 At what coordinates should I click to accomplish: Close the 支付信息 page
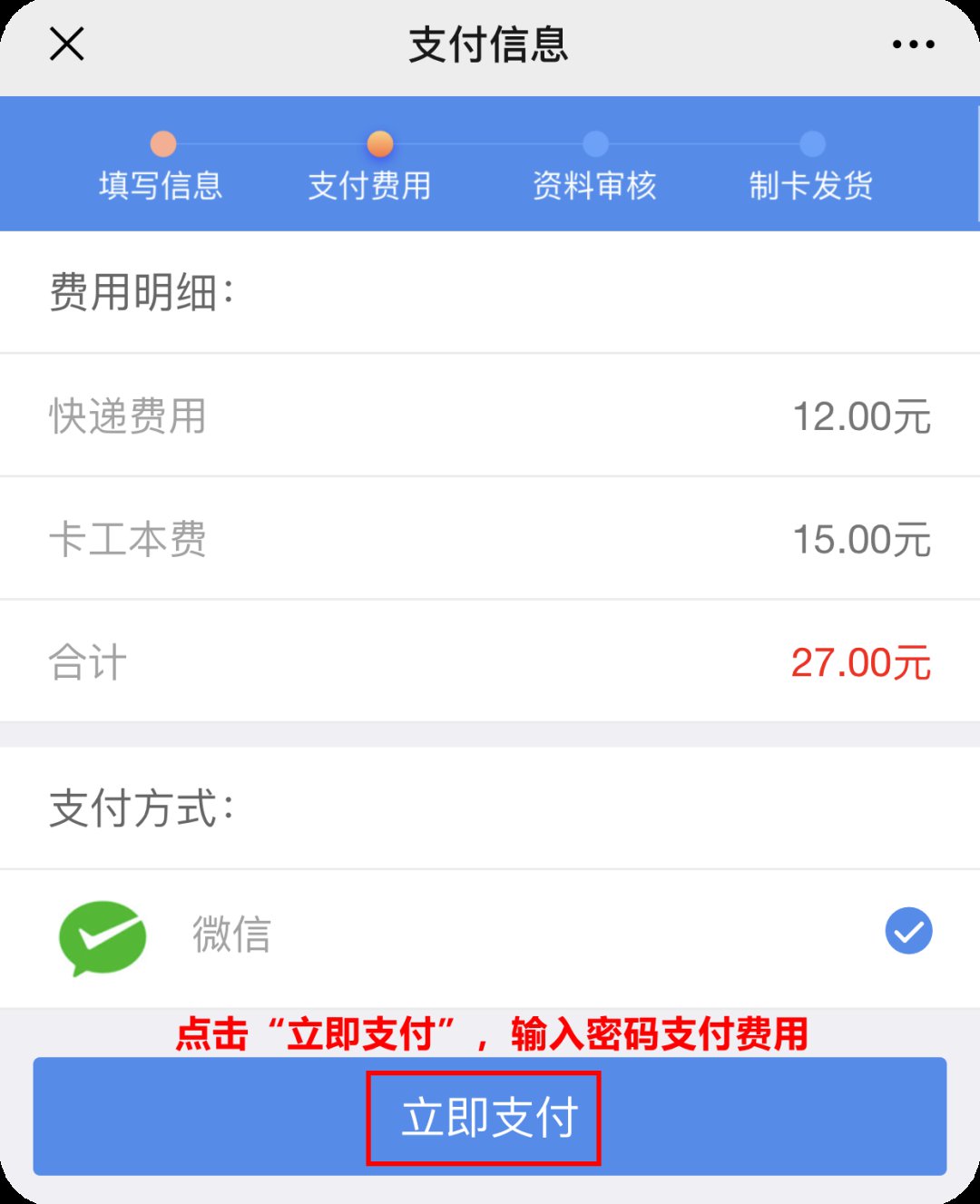66,44
